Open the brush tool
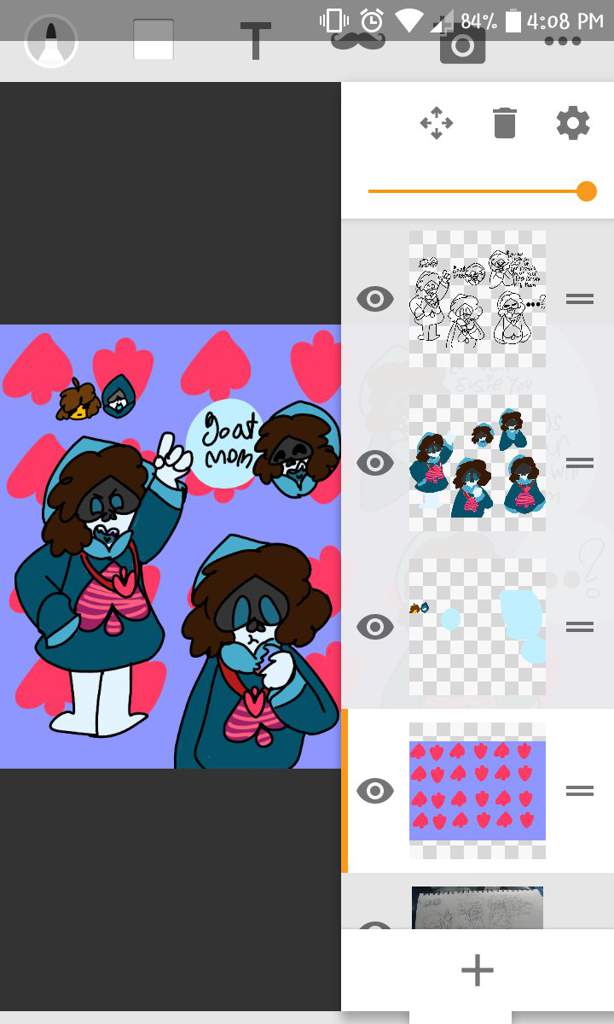 tap(51, 43)
